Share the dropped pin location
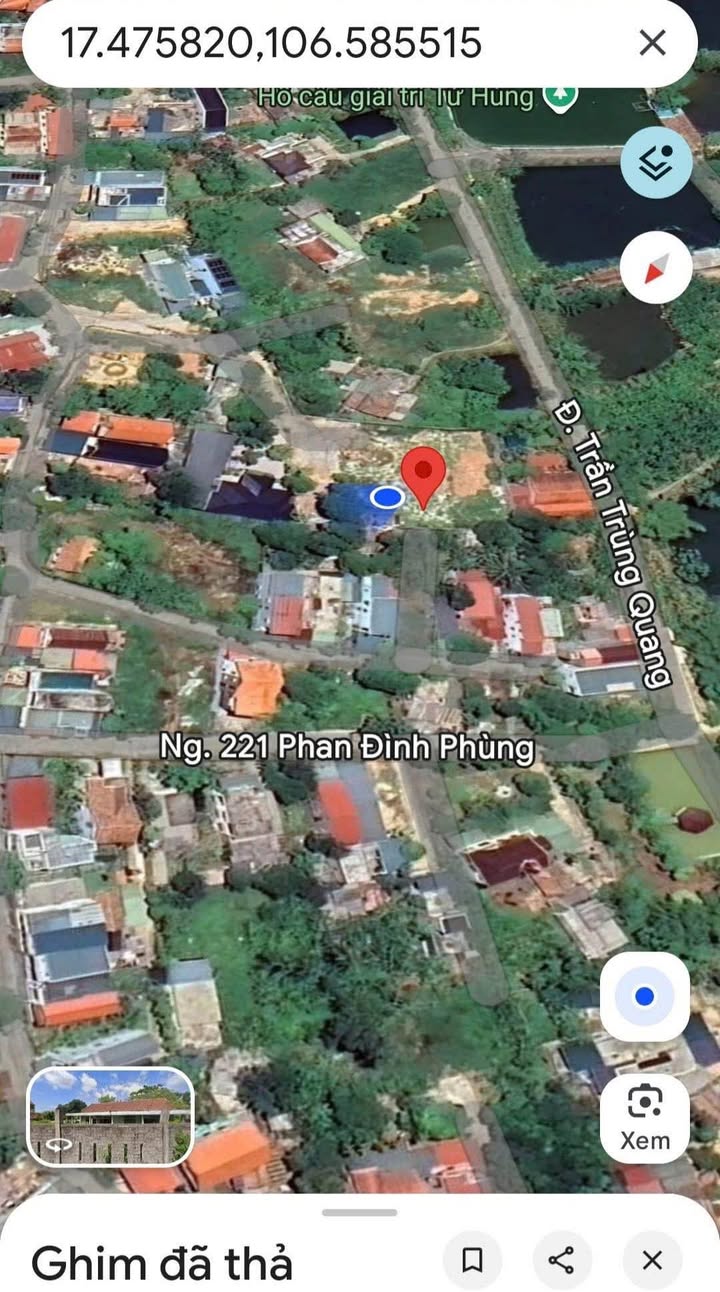 click(x=562, y=1260)
